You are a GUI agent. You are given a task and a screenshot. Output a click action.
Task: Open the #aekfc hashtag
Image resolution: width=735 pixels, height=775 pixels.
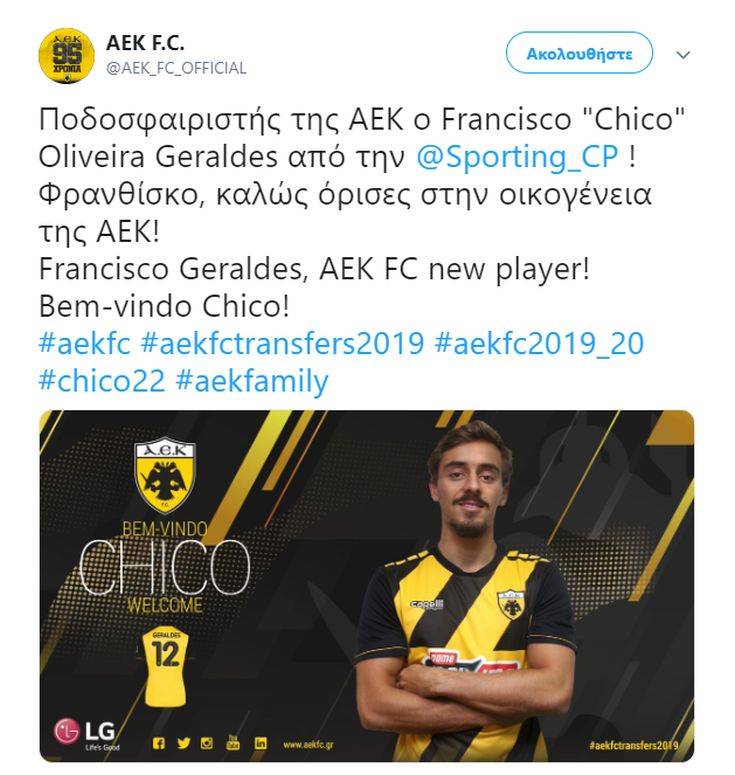pyautogui.click(x=84, y=343)
